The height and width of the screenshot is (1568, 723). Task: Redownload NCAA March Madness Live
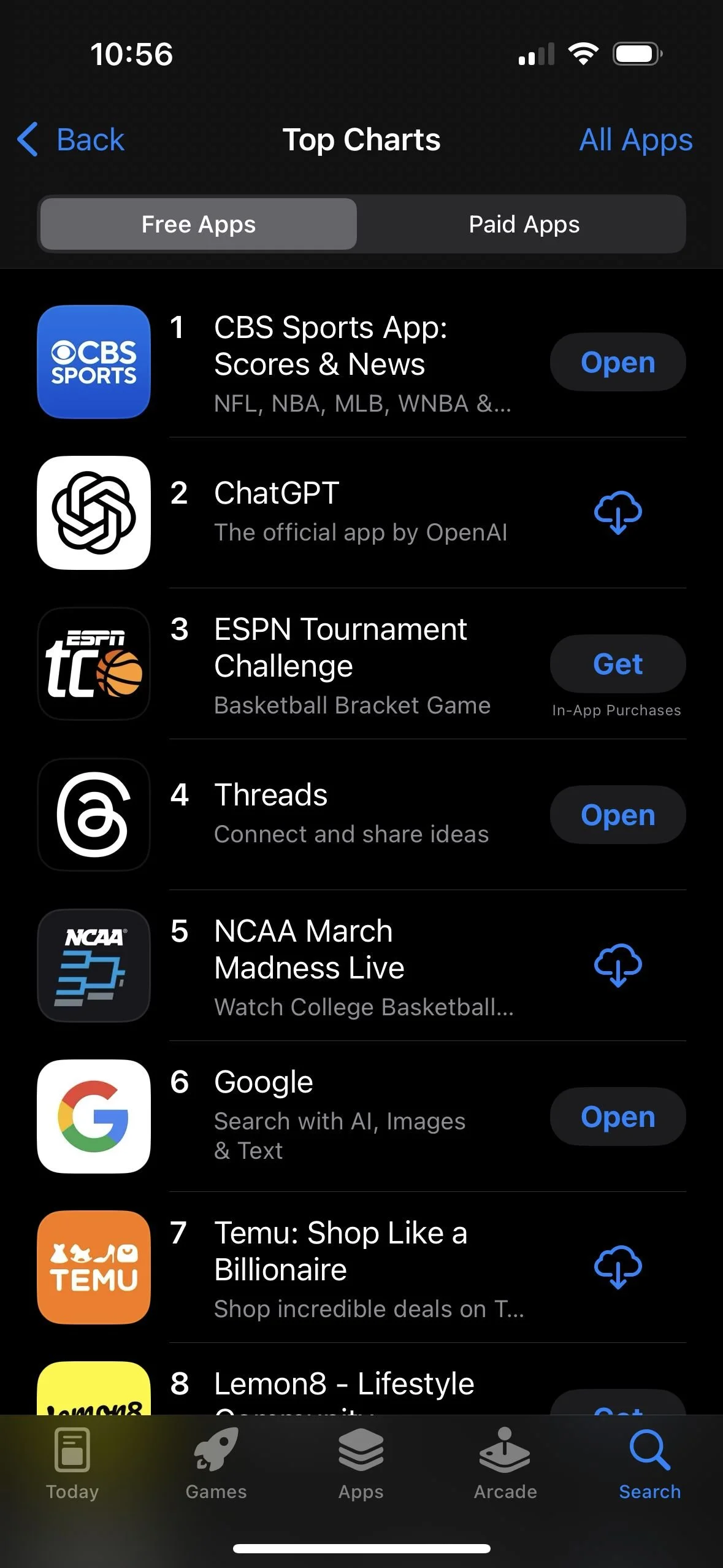618,966
